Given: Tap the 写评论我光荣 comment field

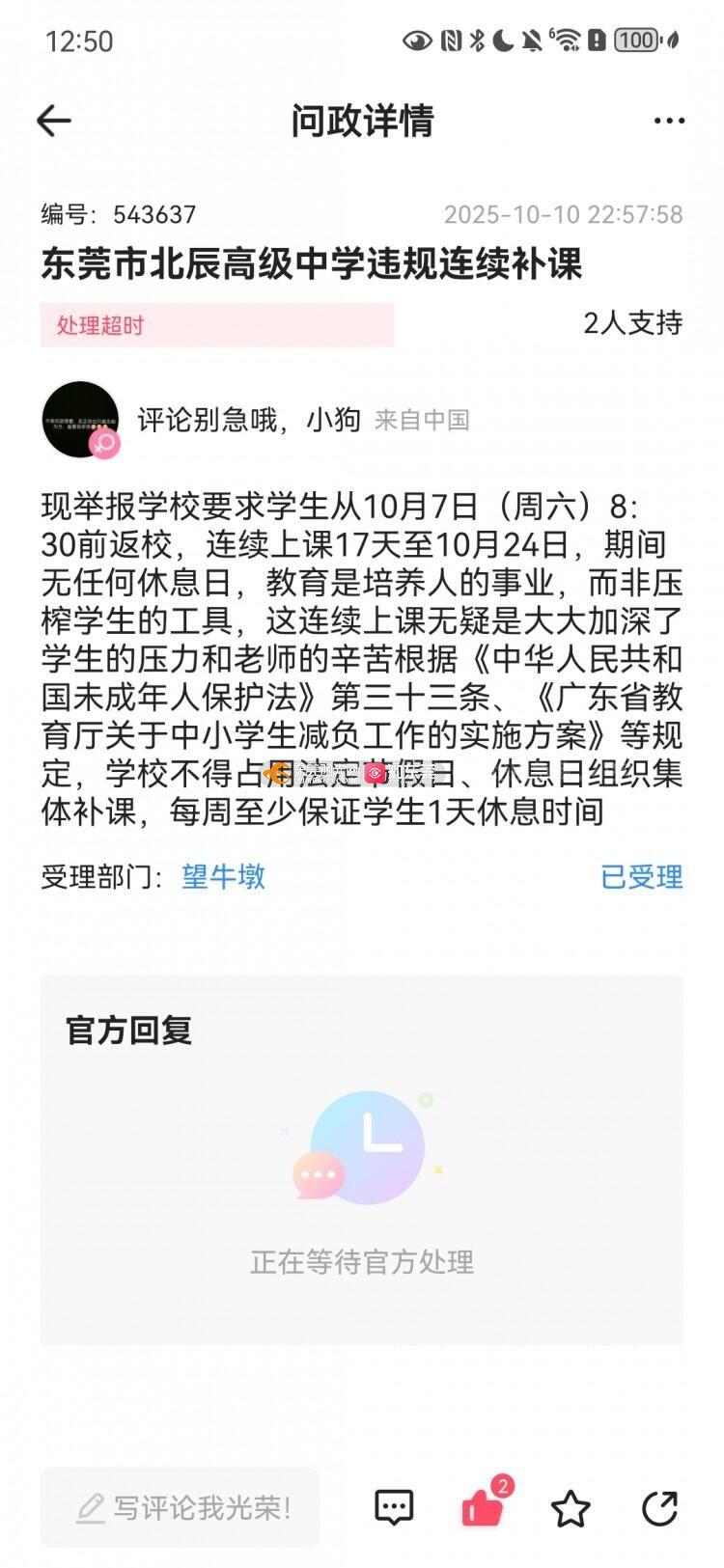Looking at the screenshot, I should pos(181,1507).
